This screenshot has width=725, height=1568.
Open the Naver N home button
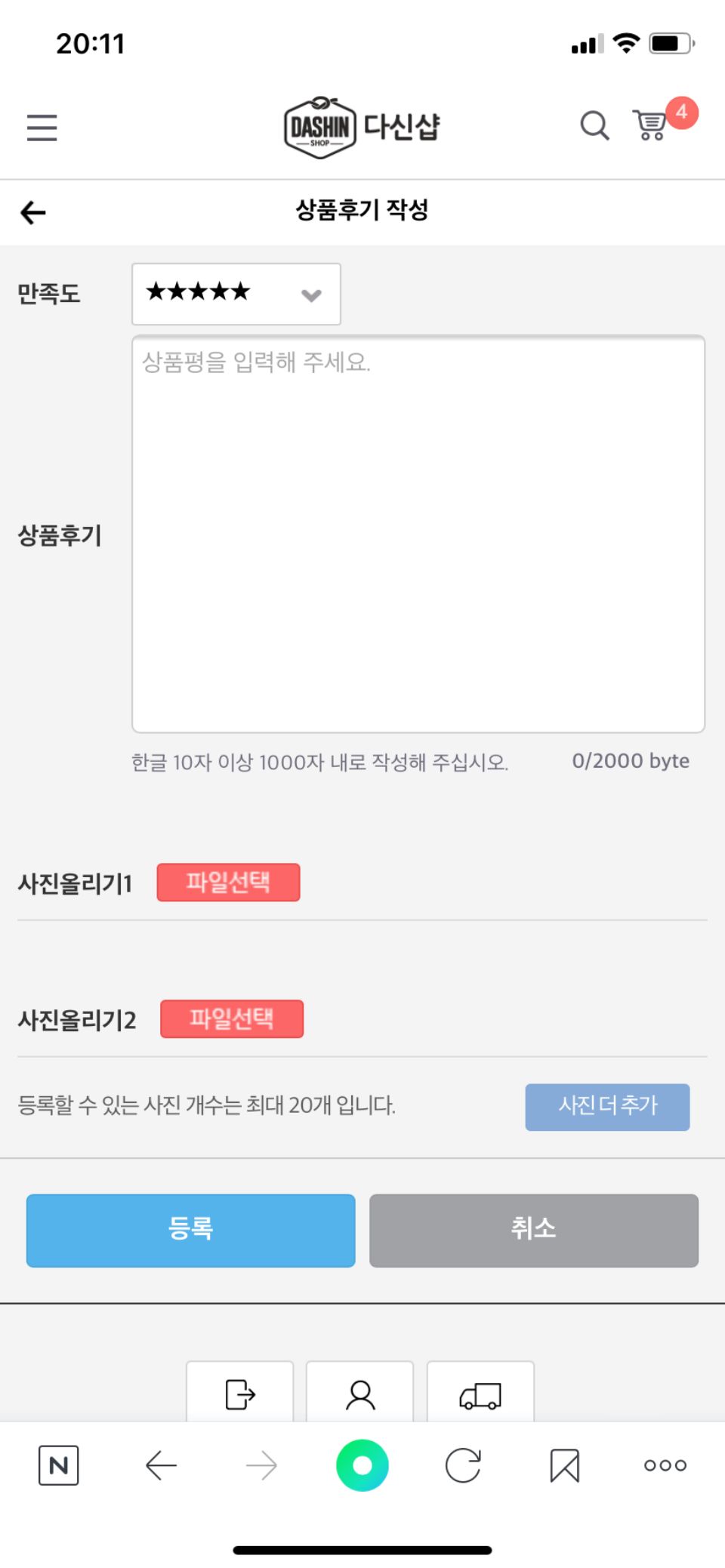click(59, 1465)
